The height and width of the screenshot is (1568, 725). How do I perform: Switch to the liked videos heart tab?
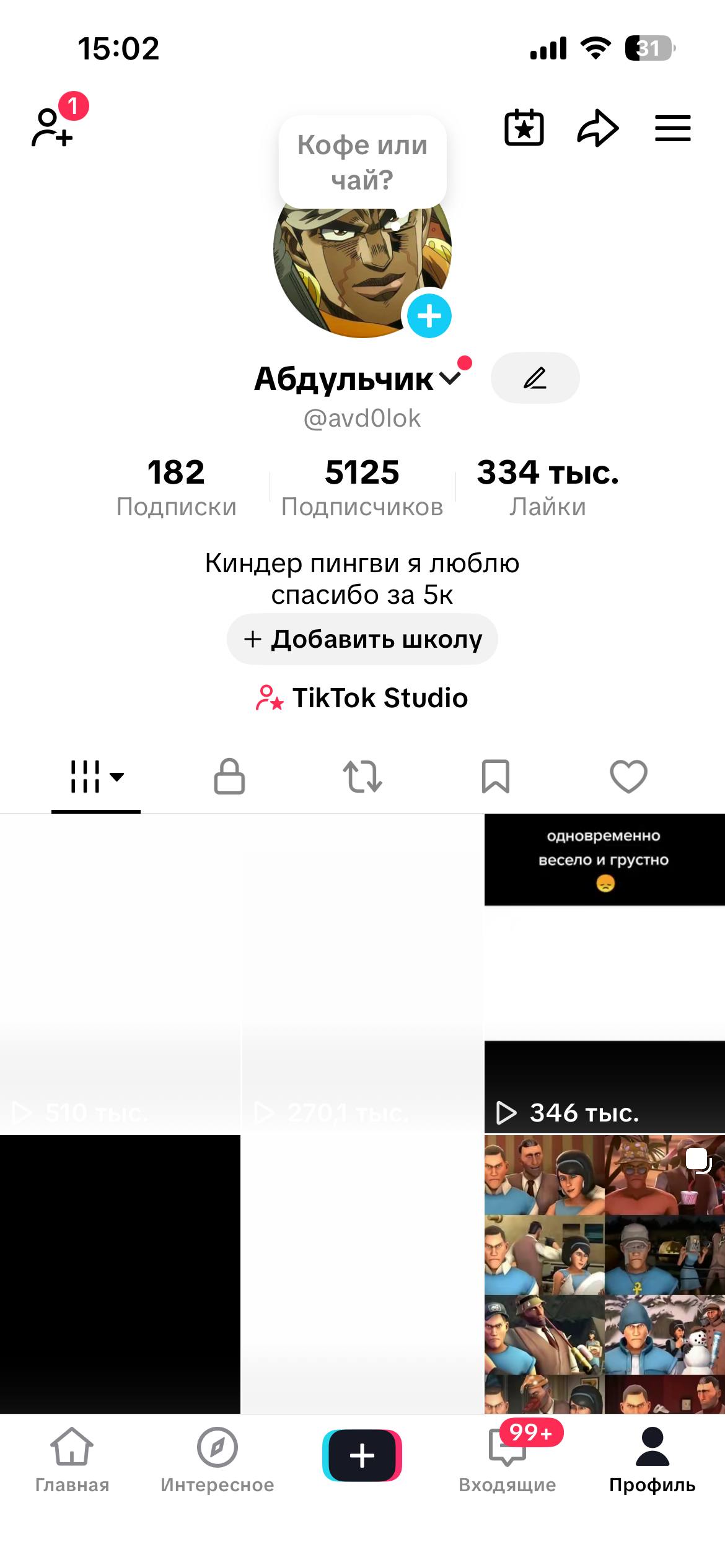pos(629,776)
